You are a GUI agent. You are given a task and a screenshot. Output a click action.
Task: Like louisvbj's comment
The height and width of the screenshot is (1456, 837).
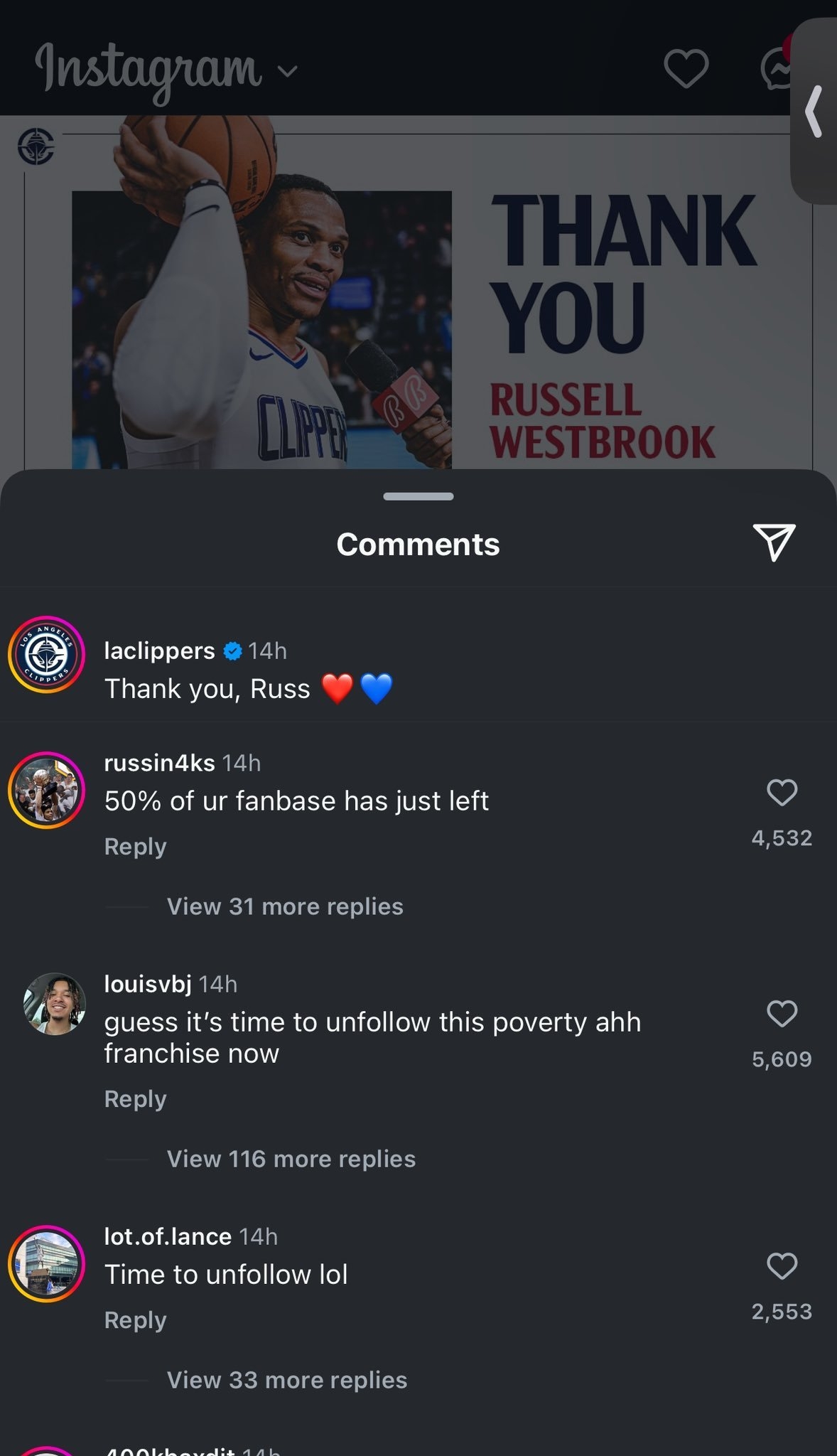tap(782, 1013)
